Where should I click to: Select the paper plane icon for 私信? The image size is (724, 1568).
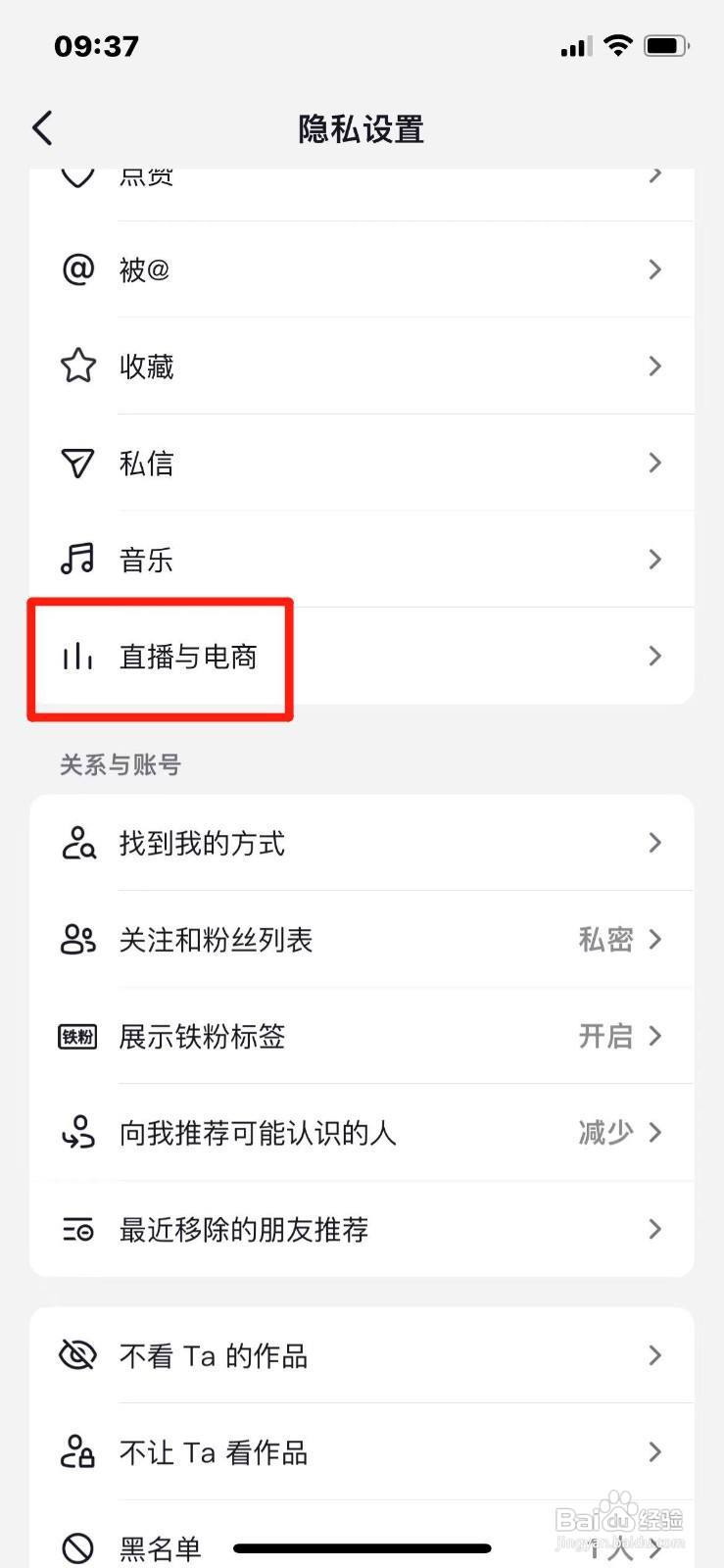tap(77, 463)
